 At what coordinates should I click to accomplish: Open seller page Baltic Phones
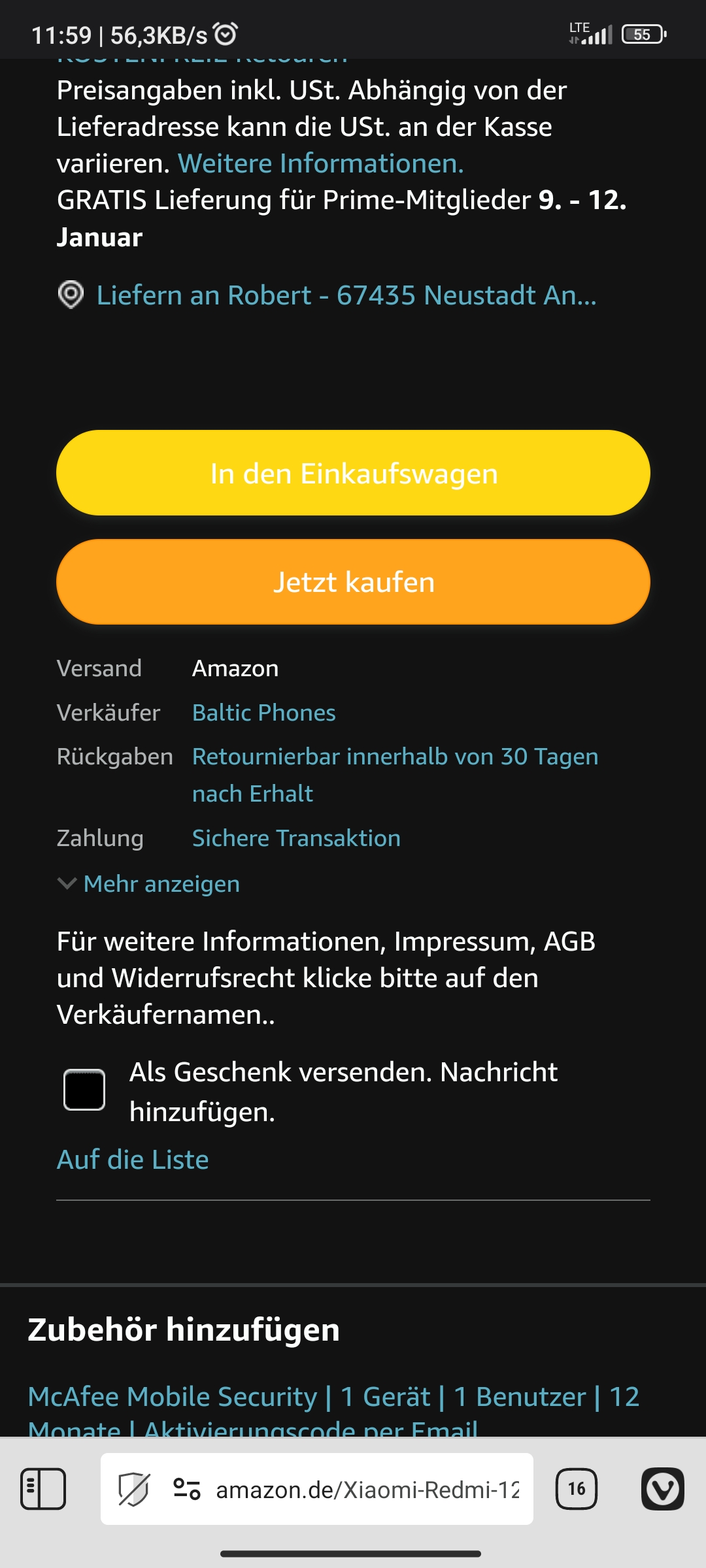tap(263, 713)
